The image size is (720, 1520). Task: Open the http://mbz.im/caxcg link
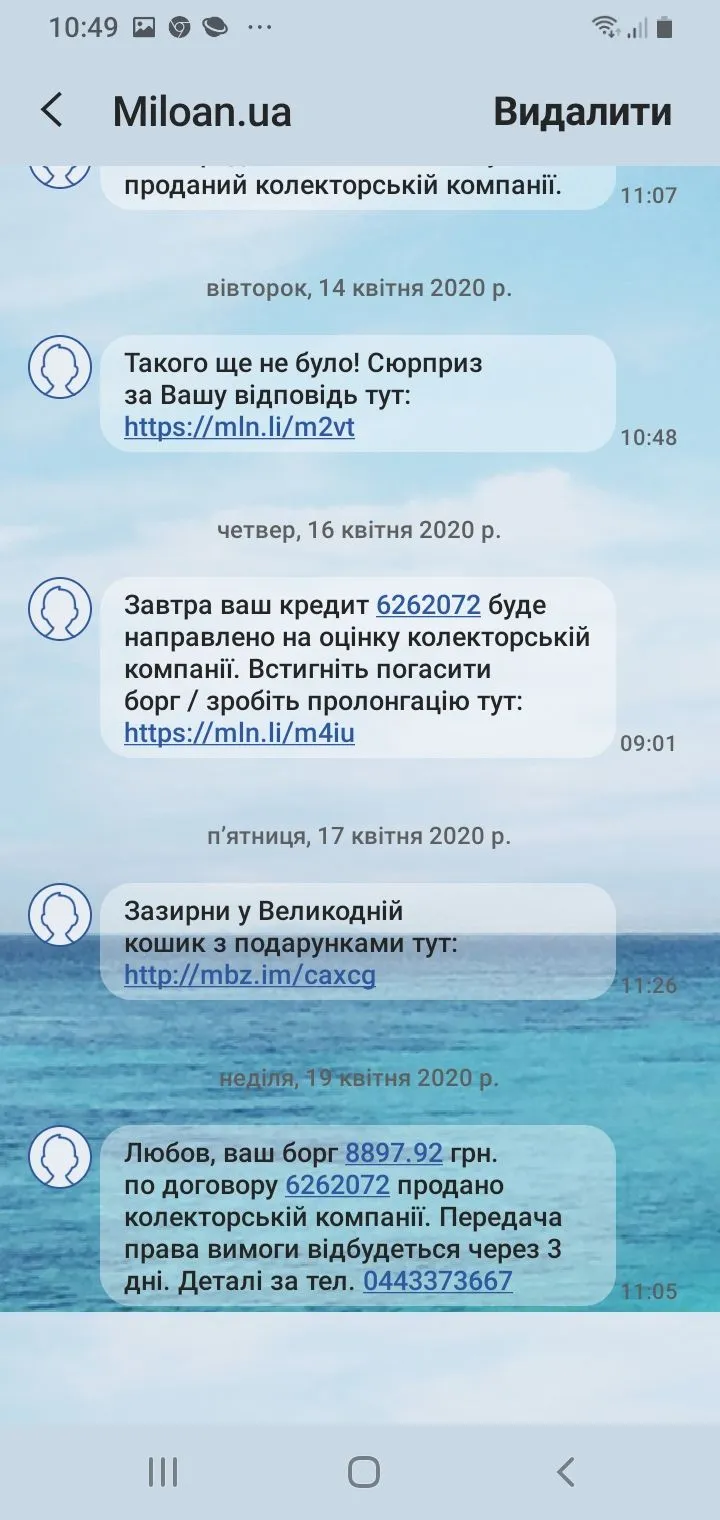click(x=250, y=976)
